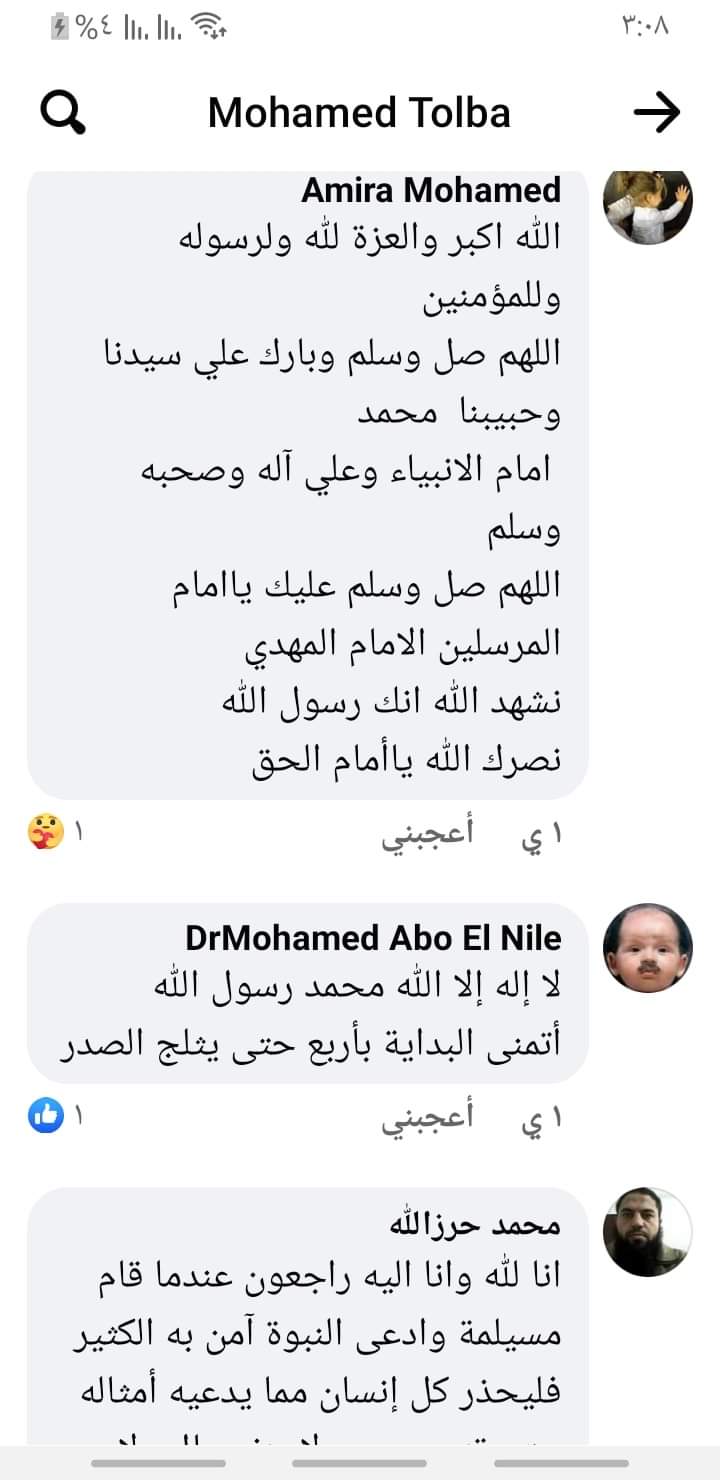This screenshot has height=1480, width=720.
Task: Tap the name Amira Mohamed
Action: point(431,190)
